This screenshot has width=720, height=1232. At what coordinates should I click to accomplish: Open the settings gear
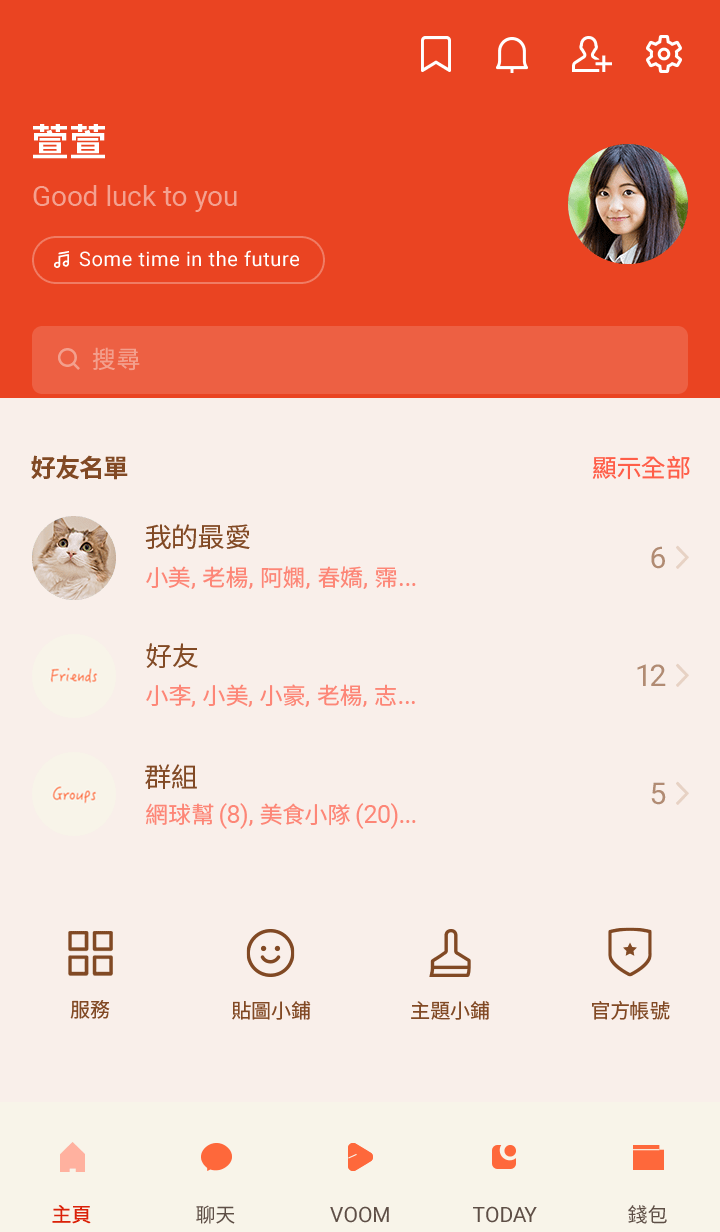pos(664,55)
